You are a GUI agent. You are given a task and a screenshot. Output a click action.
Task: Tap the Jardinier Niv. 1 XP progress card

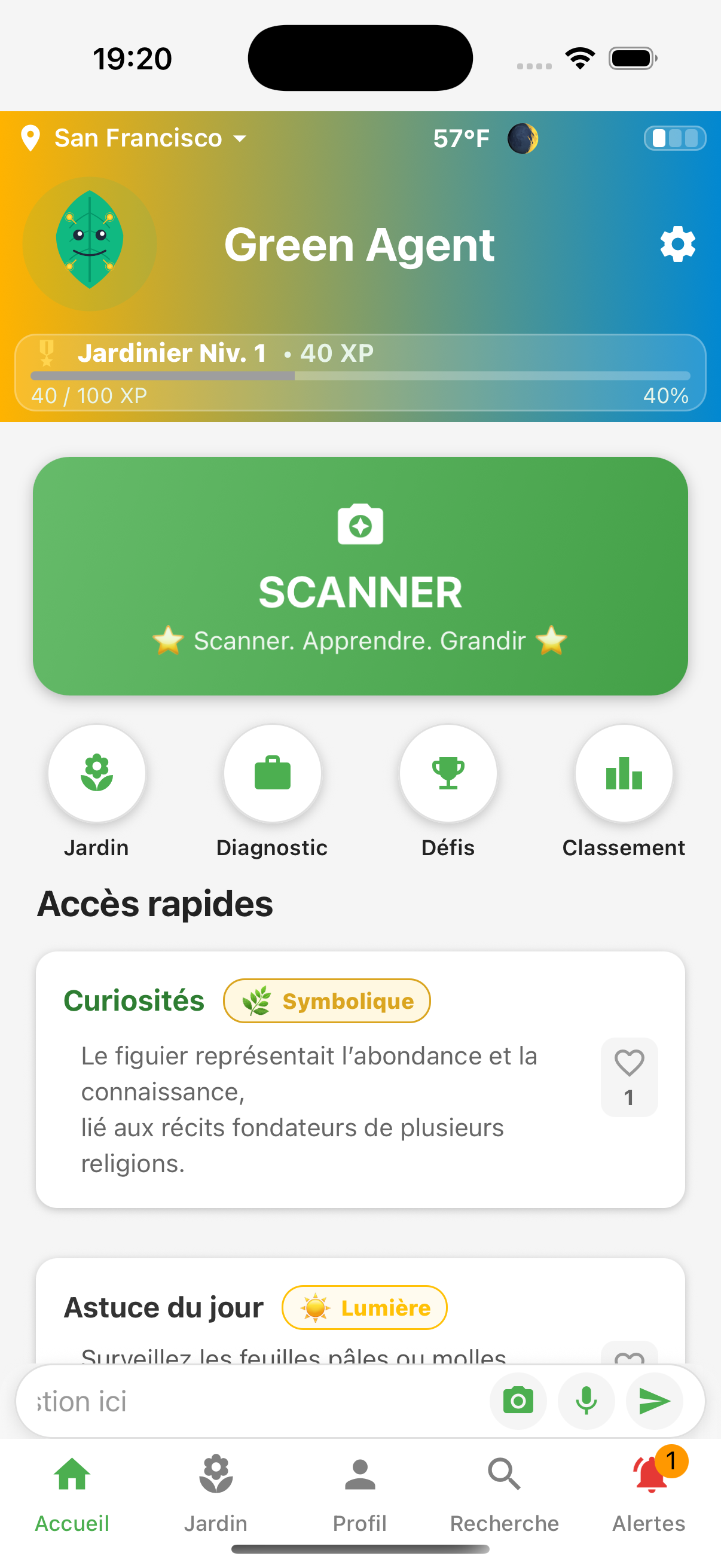pos(360,373)
